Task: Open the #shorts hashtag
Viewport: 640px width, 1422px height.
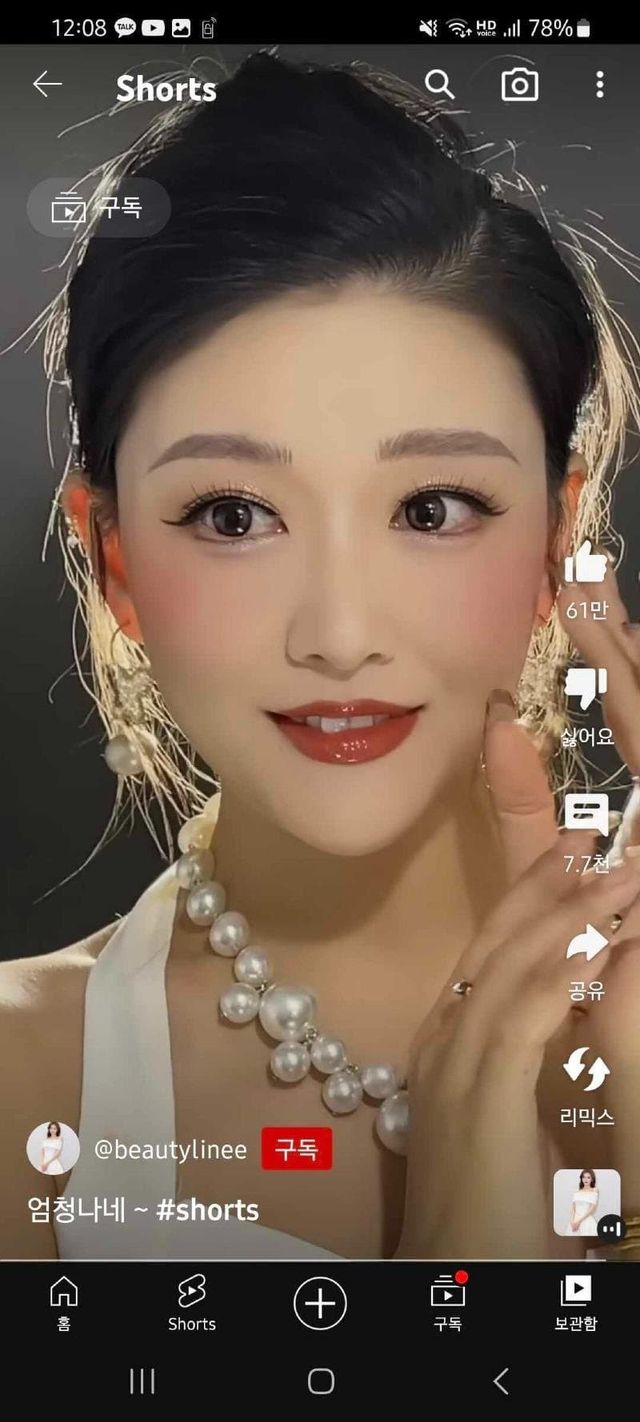Action: (x=207, y=1210)
